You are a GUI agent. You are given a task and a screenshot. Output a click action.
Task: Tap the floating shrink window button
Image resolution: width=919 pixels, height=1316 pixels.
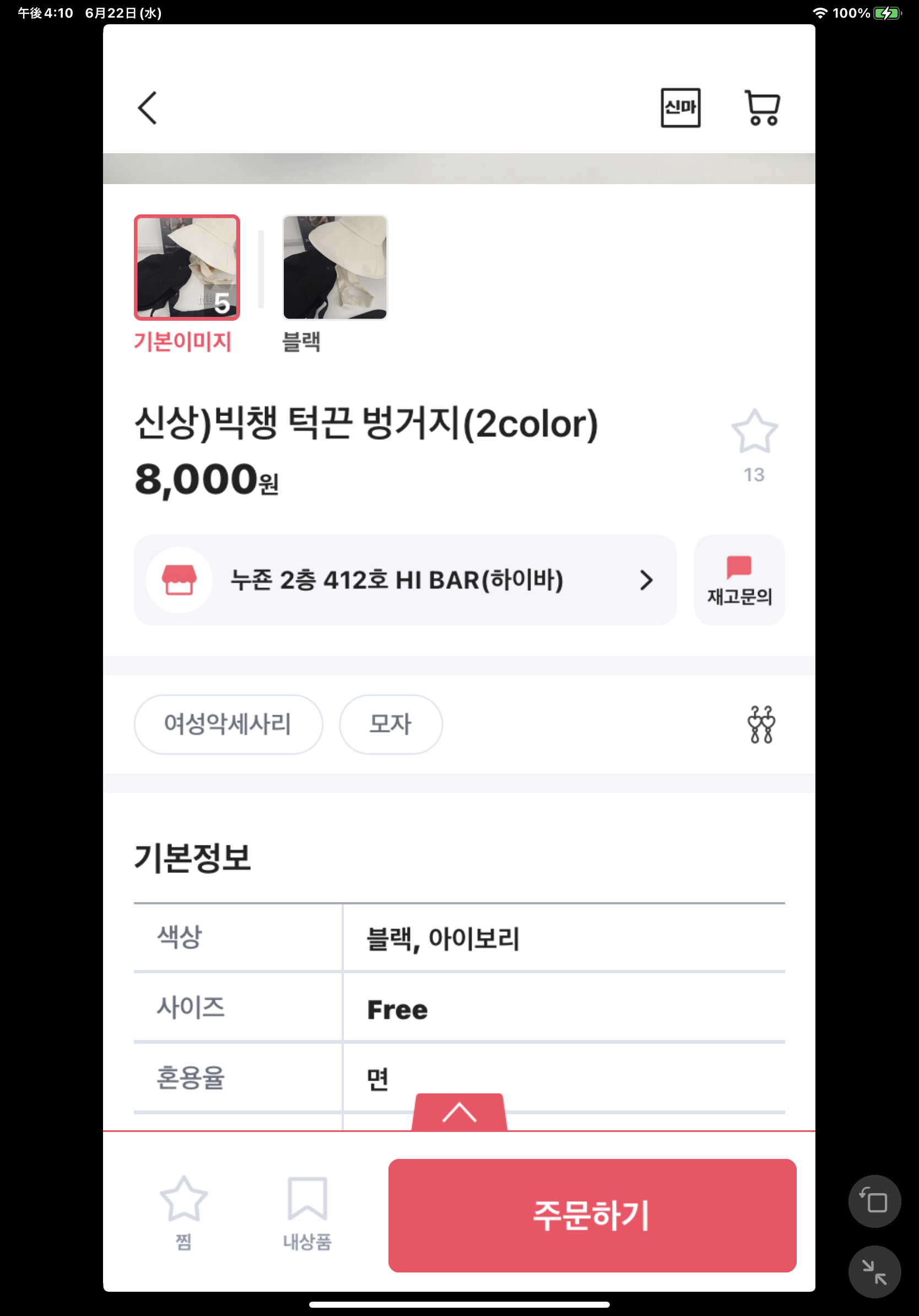point(874,1271)
